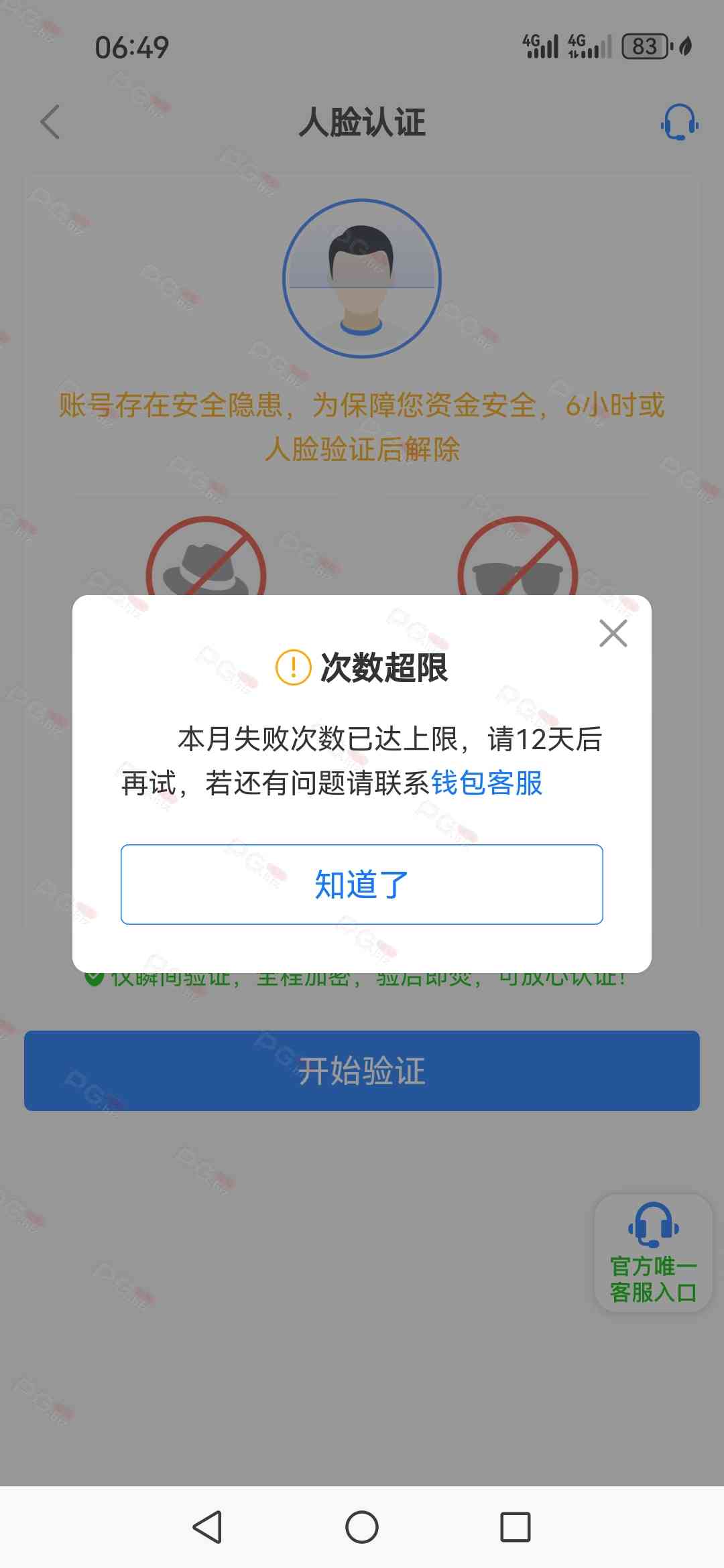Open the 钱包客服 link
Image resolution: width=724 pixels, height=1568 pixels.
487,783
